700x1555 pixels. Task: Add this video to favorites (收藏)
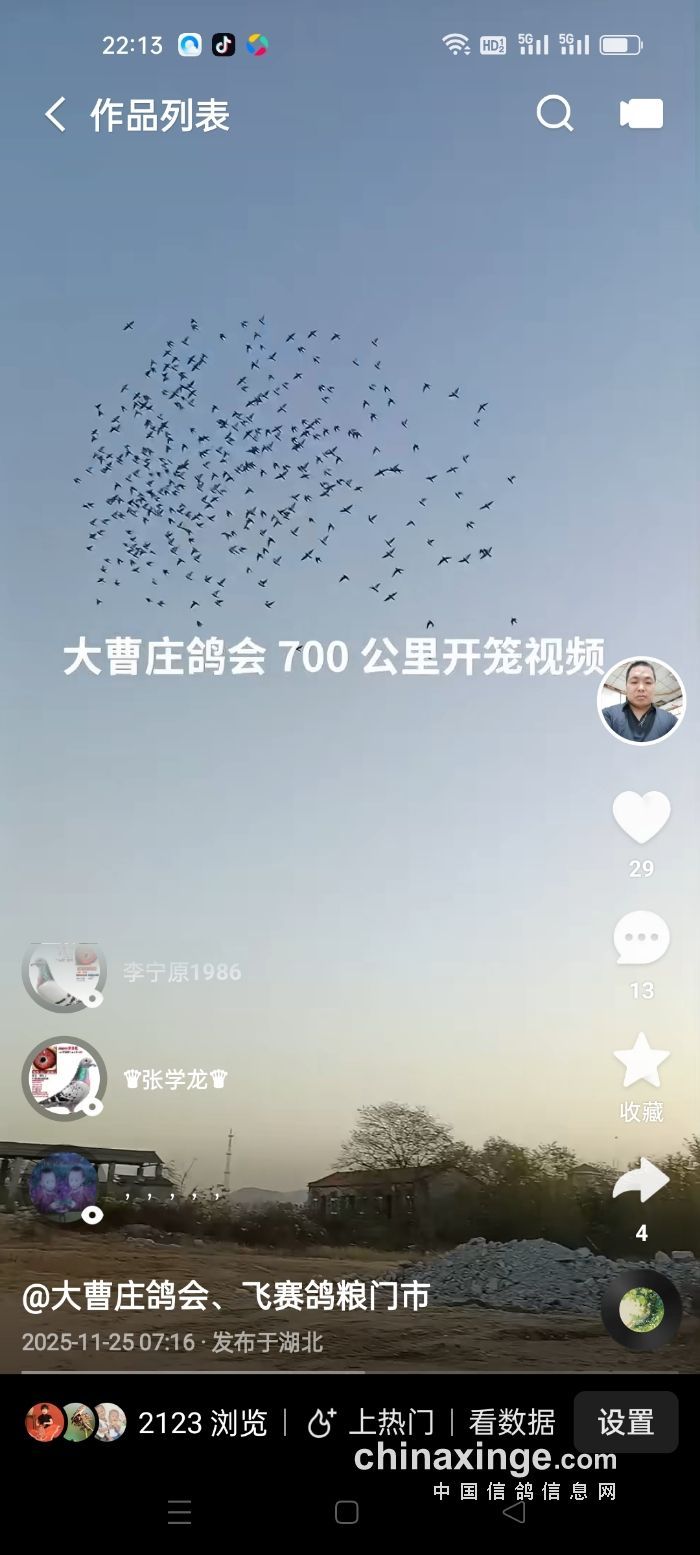(x=641, y=1063)
